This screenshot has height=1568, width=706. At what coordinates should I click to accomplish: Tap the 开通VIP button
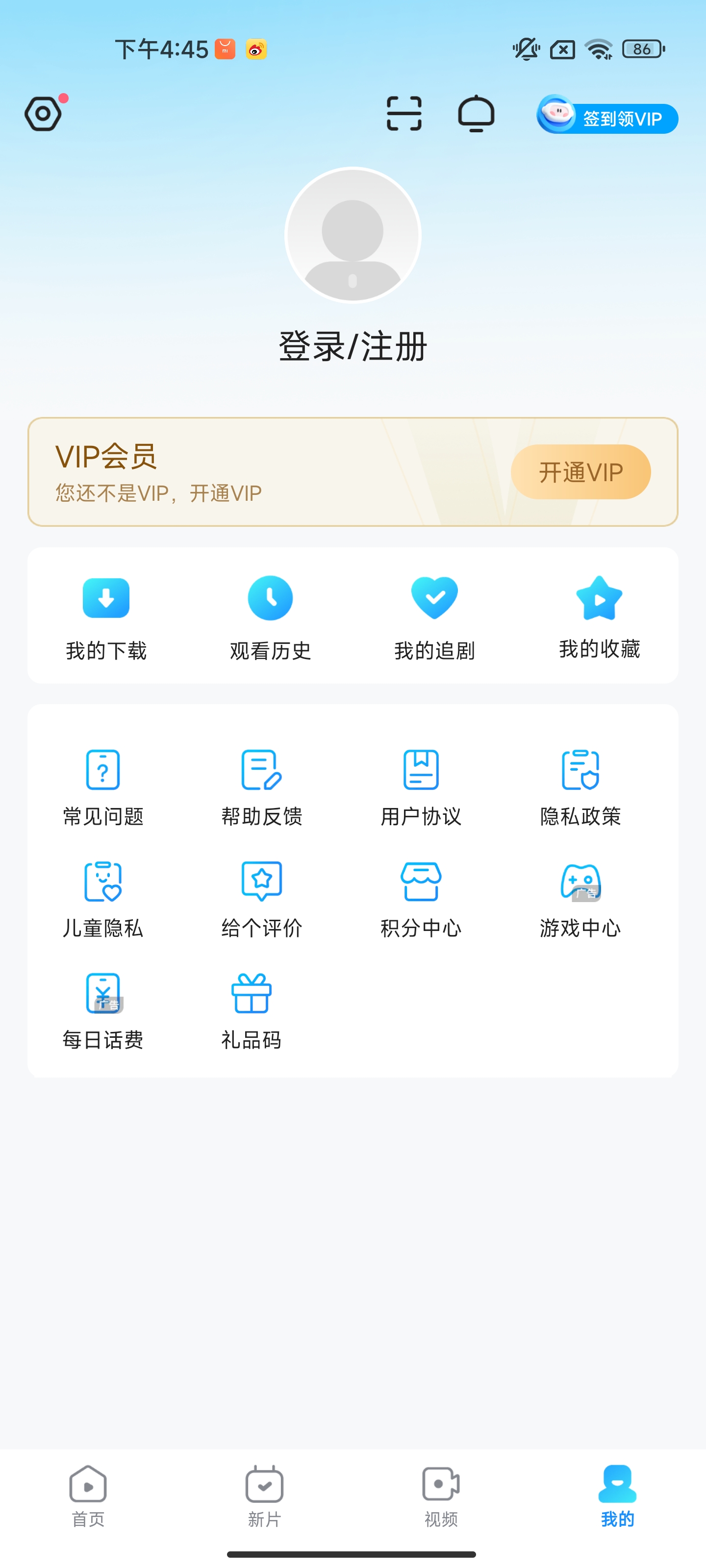(580, 472)
